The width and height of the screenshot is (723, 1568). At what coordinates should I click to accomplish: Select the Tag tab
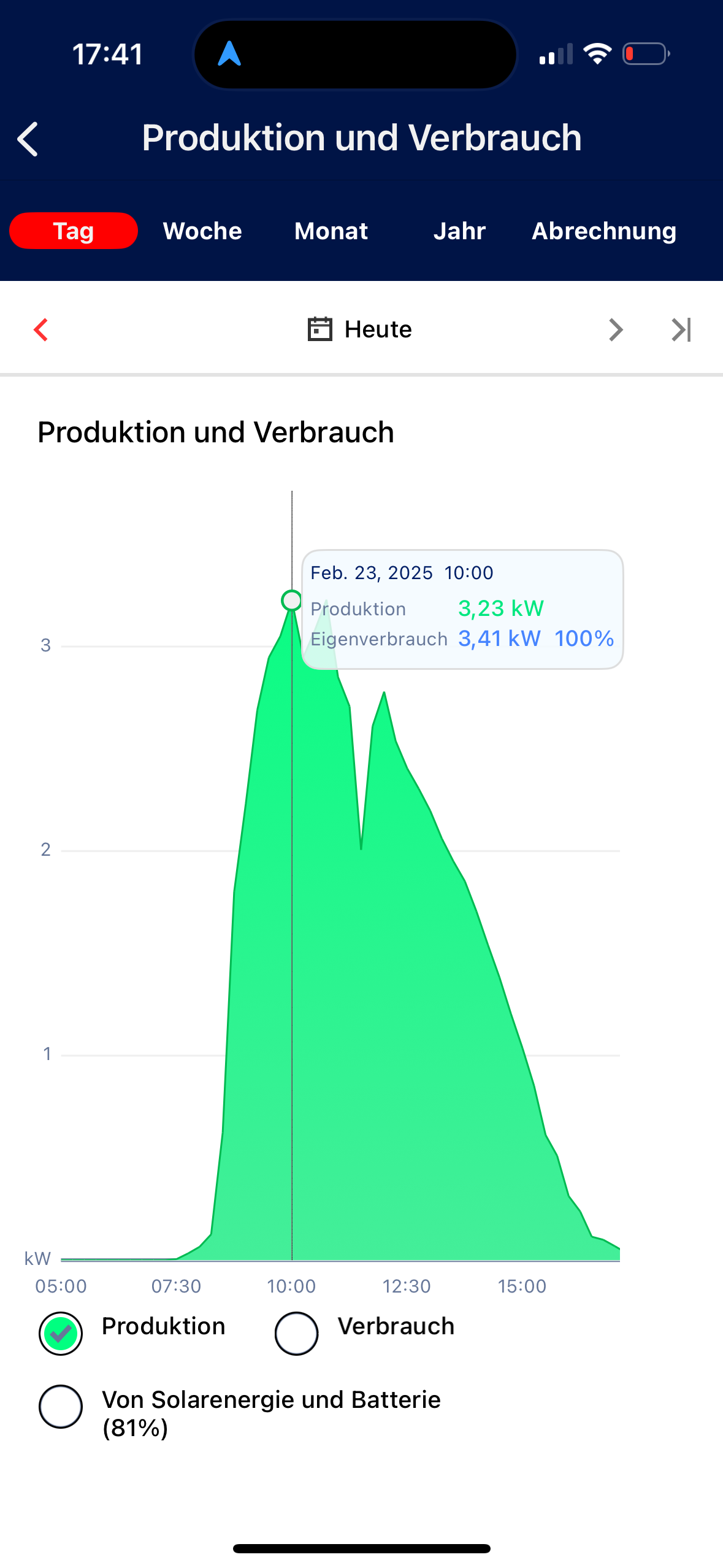tap(74, 231)
